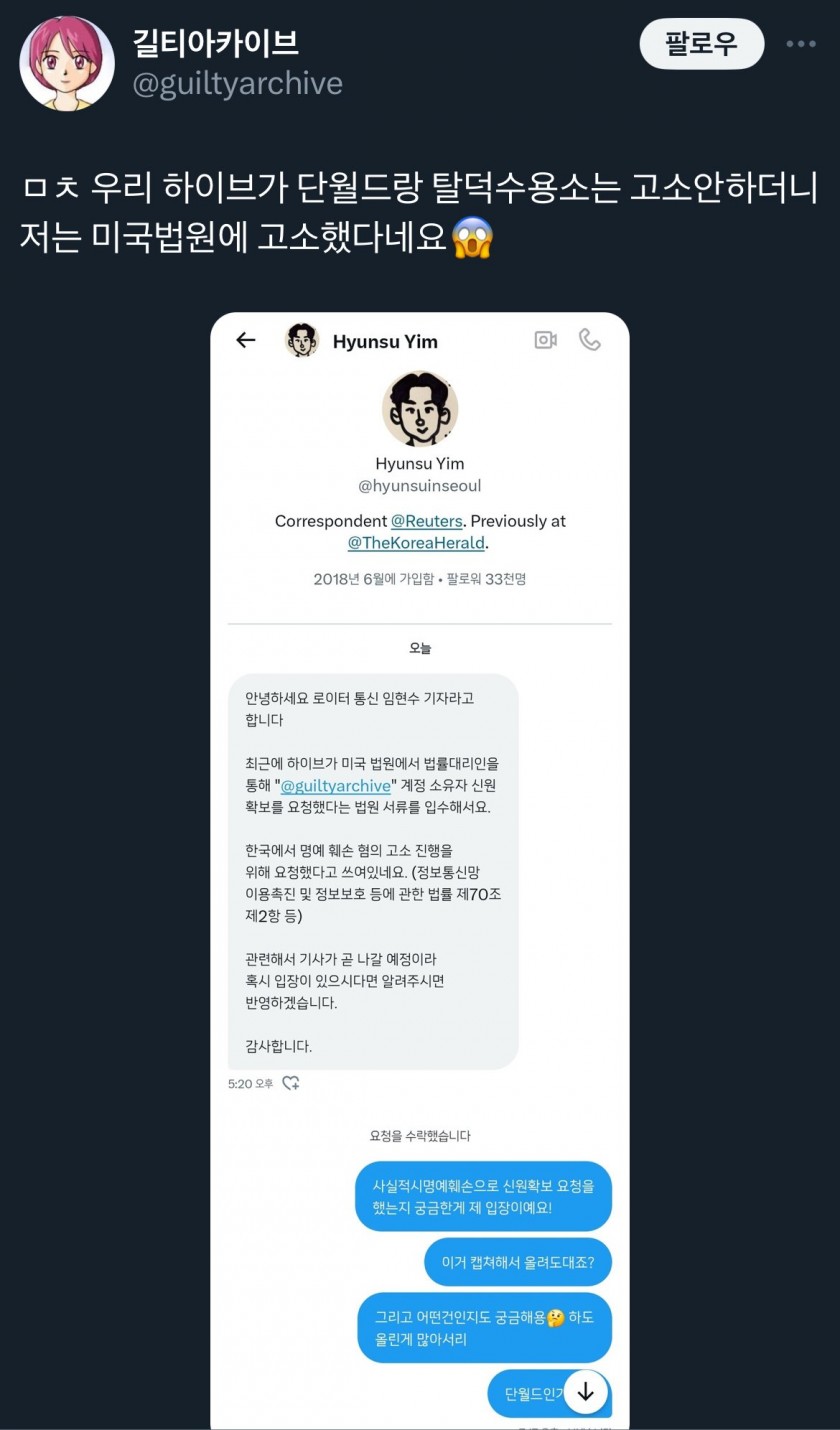Screen dimensions: 840x1430
Task: Open the attached DM screenshot image
Action: coord(420,871)
